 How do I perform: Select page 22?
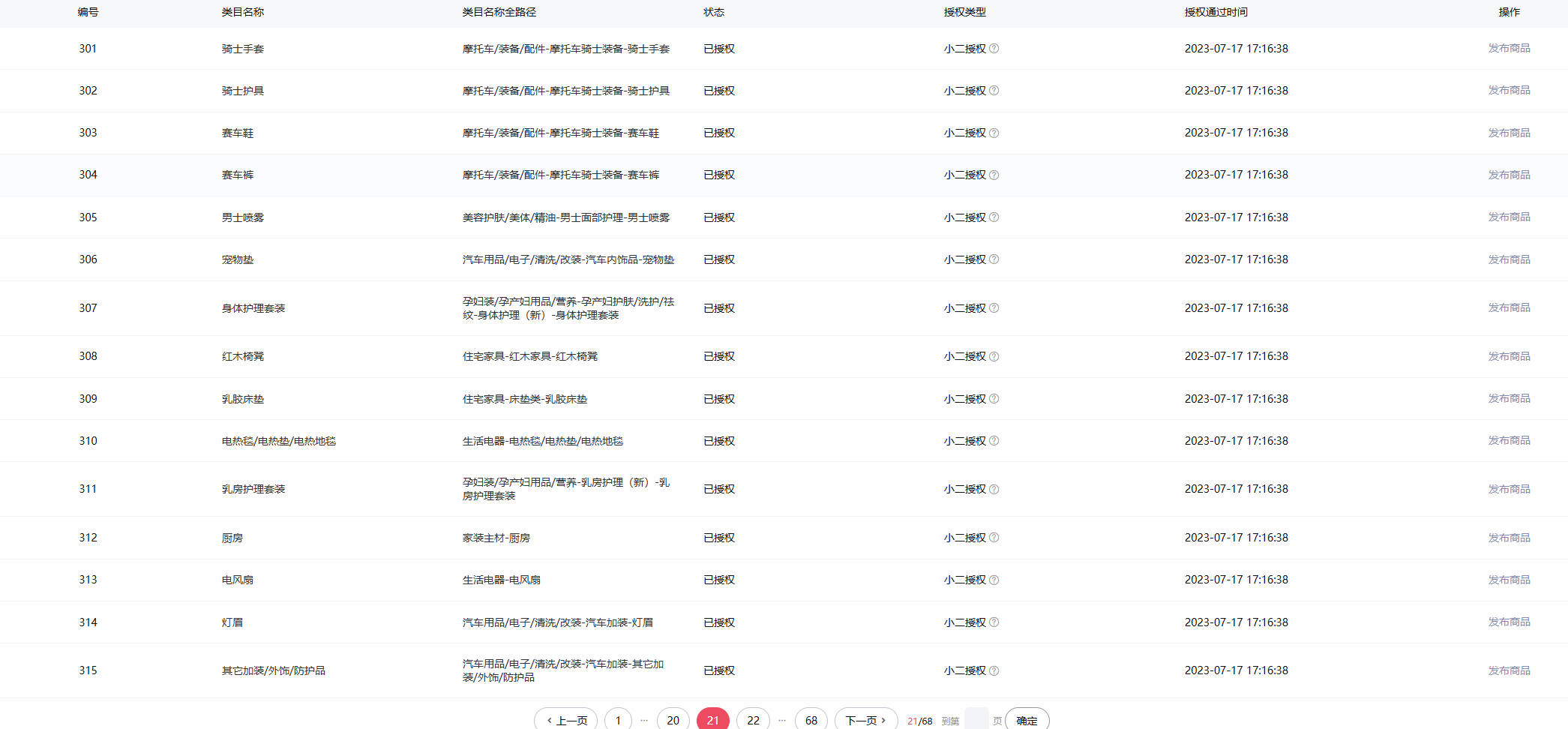[753, 720]
